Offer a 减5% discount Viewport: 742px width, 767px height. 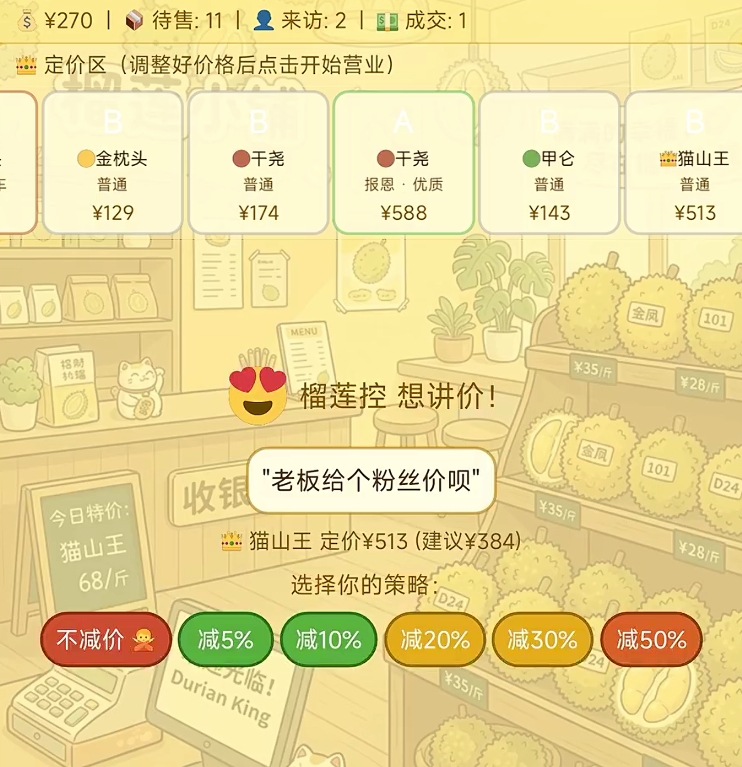tap(225, 640)
